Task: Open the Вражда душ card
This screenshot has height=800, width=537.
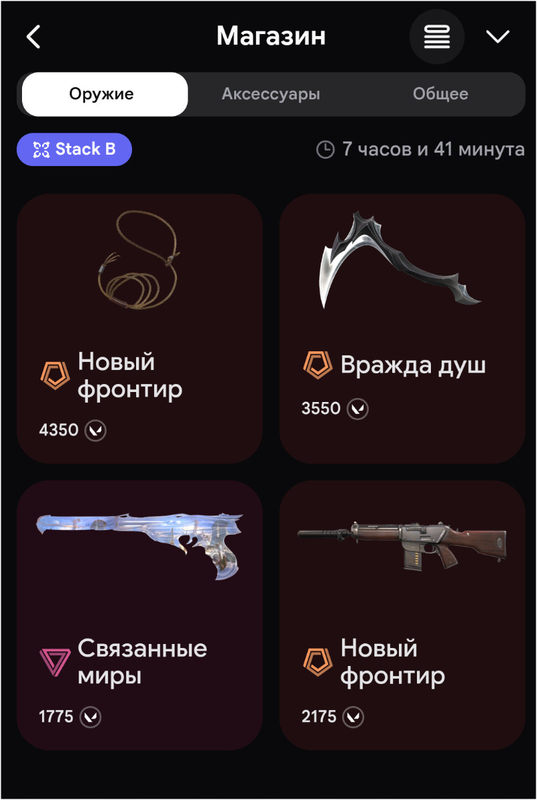Action: click(x=402, y=329)
